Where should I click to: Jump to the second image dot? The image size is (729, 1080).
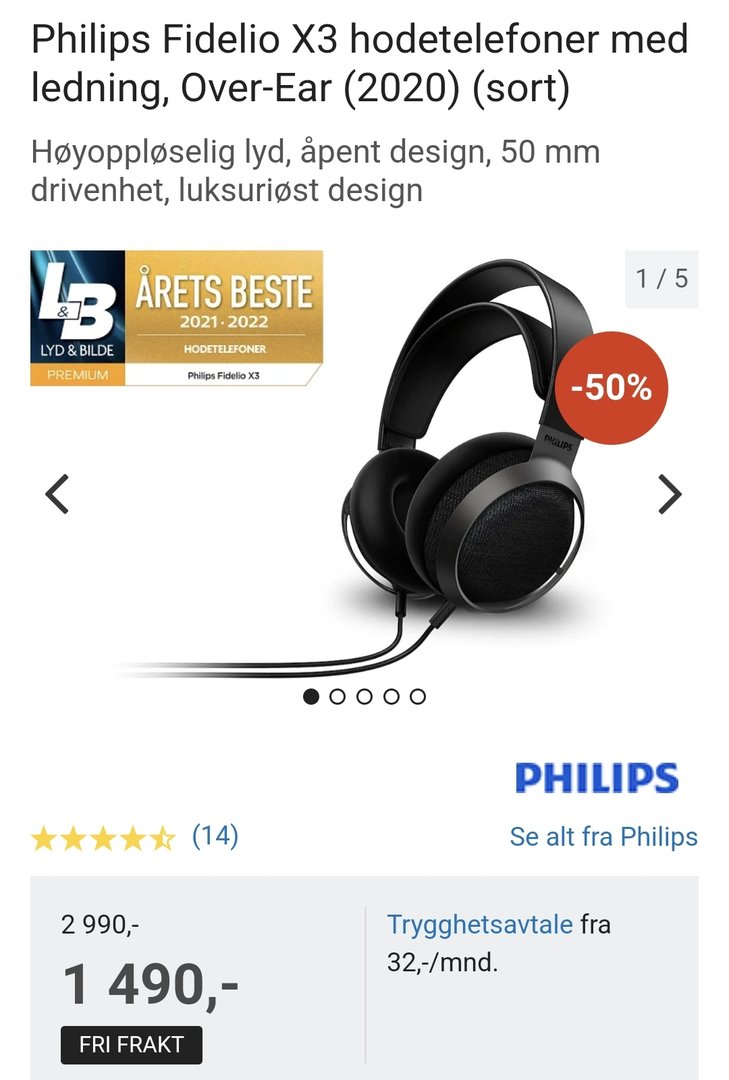[337, 696]
